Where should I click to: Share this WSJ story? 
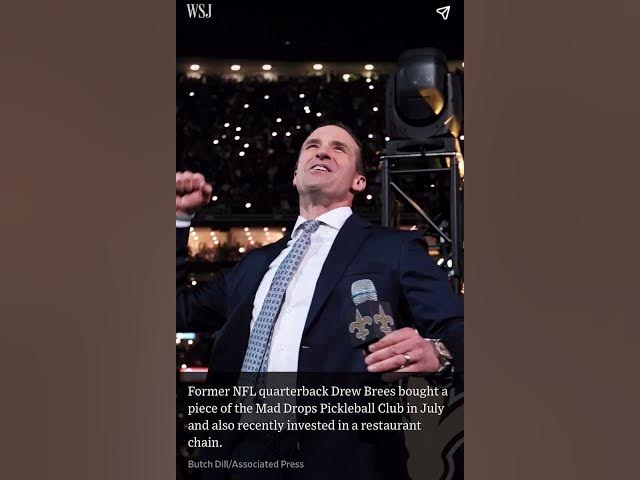click(443, 13)
